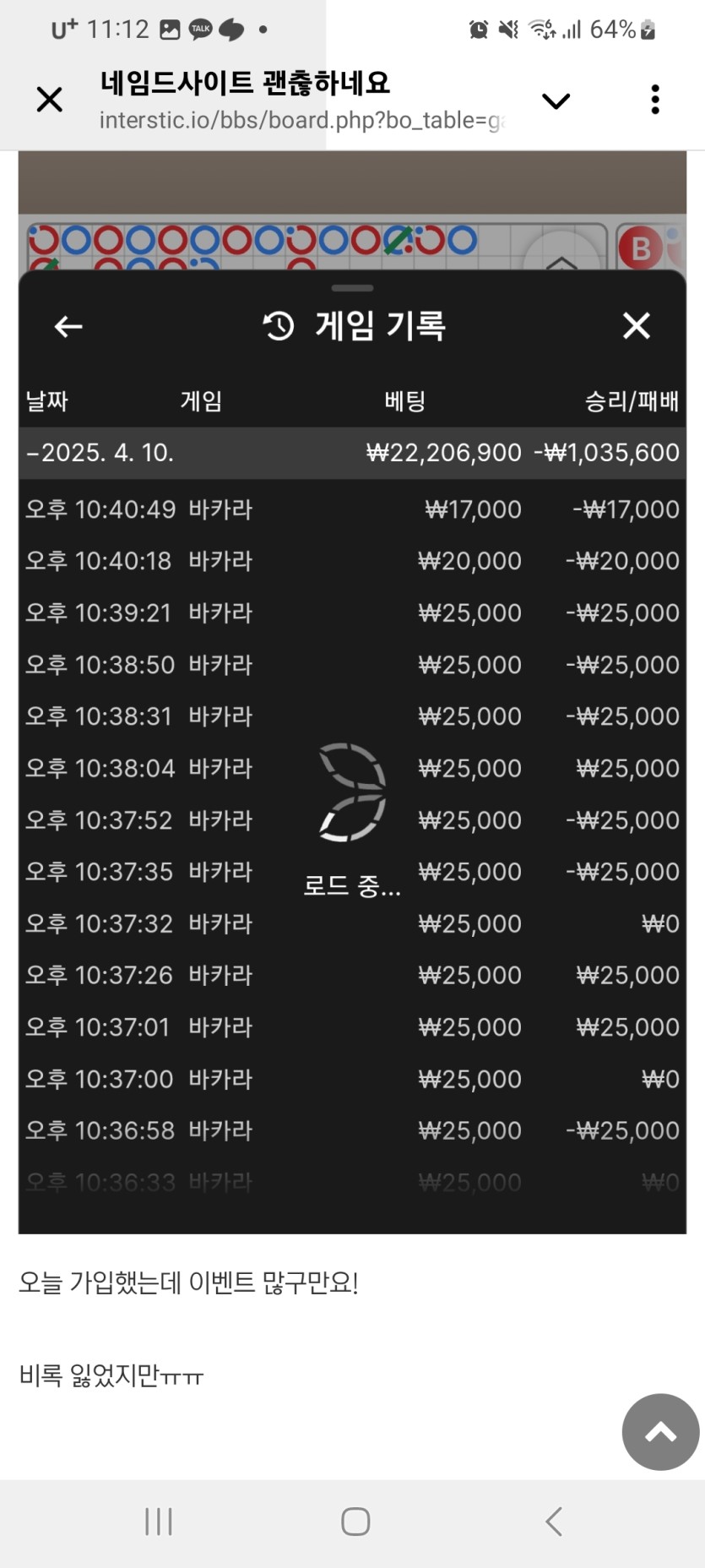The height and width of the screenshot is (1568, 705).
Task: Jump back to the top of the page
Action: pyautogui.click(x=660, y=1431)
